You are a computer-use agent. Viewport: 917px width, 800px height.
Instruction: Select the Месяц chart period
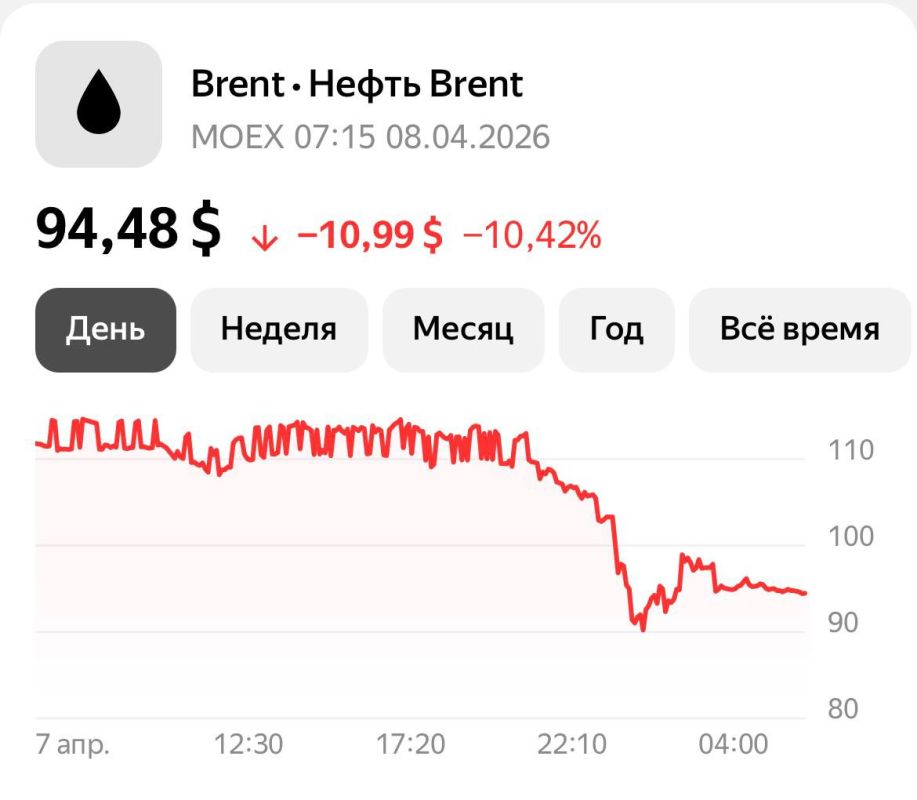click(463, 330)
